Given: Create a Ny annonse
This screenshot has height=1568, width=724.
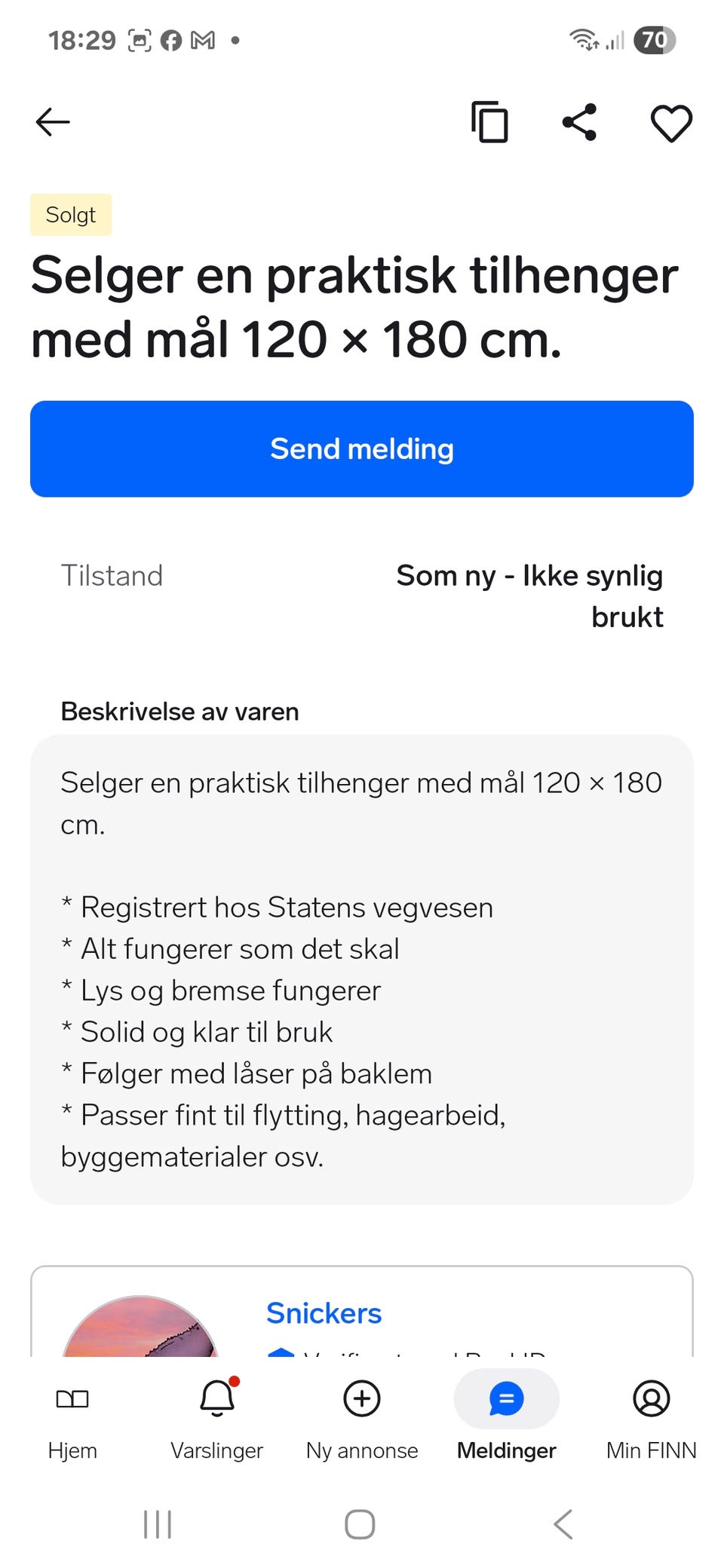Looking at the screenshot, I should (362, 1420).
